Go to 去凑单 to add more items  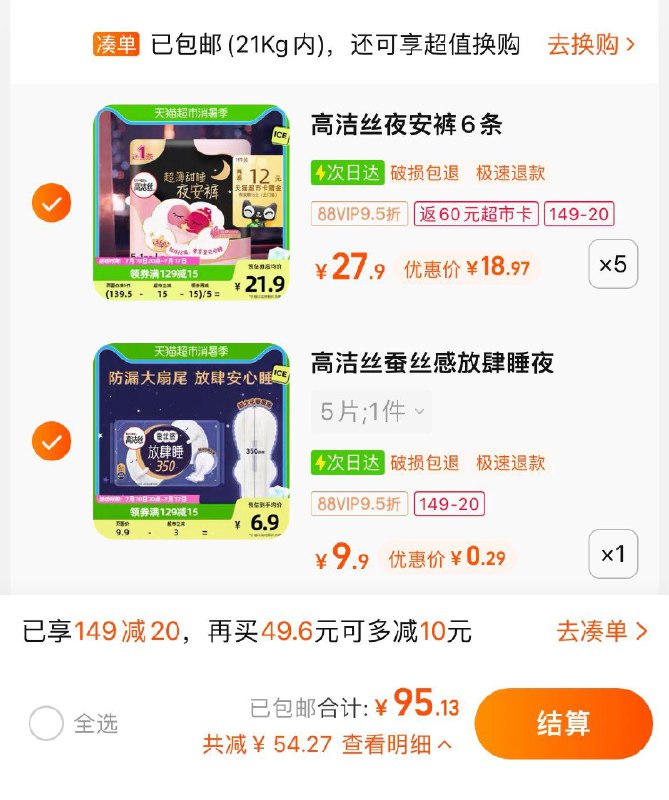point(602,631)
